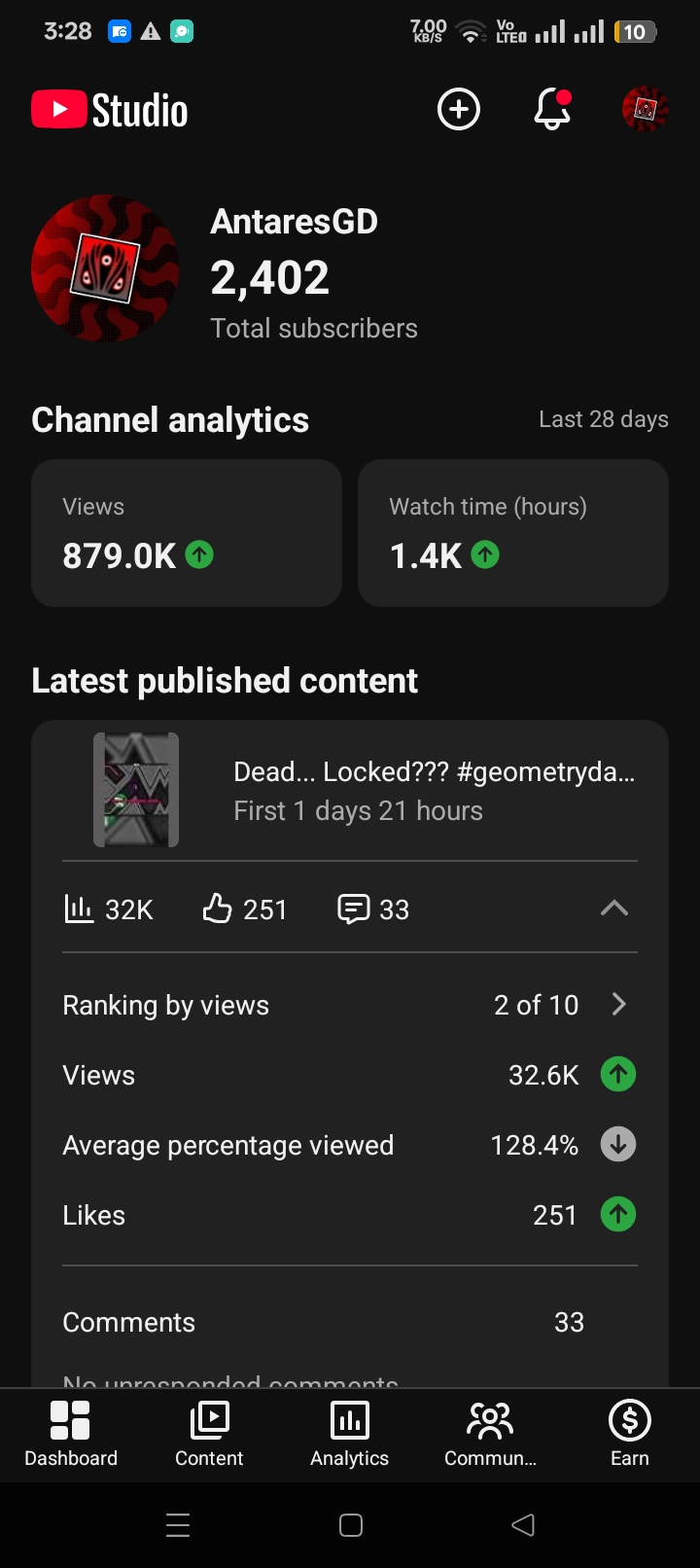The height and width of the screenshot is (1568, 700).
Task: Open the Views analytics card
Action: click(187, 533)
